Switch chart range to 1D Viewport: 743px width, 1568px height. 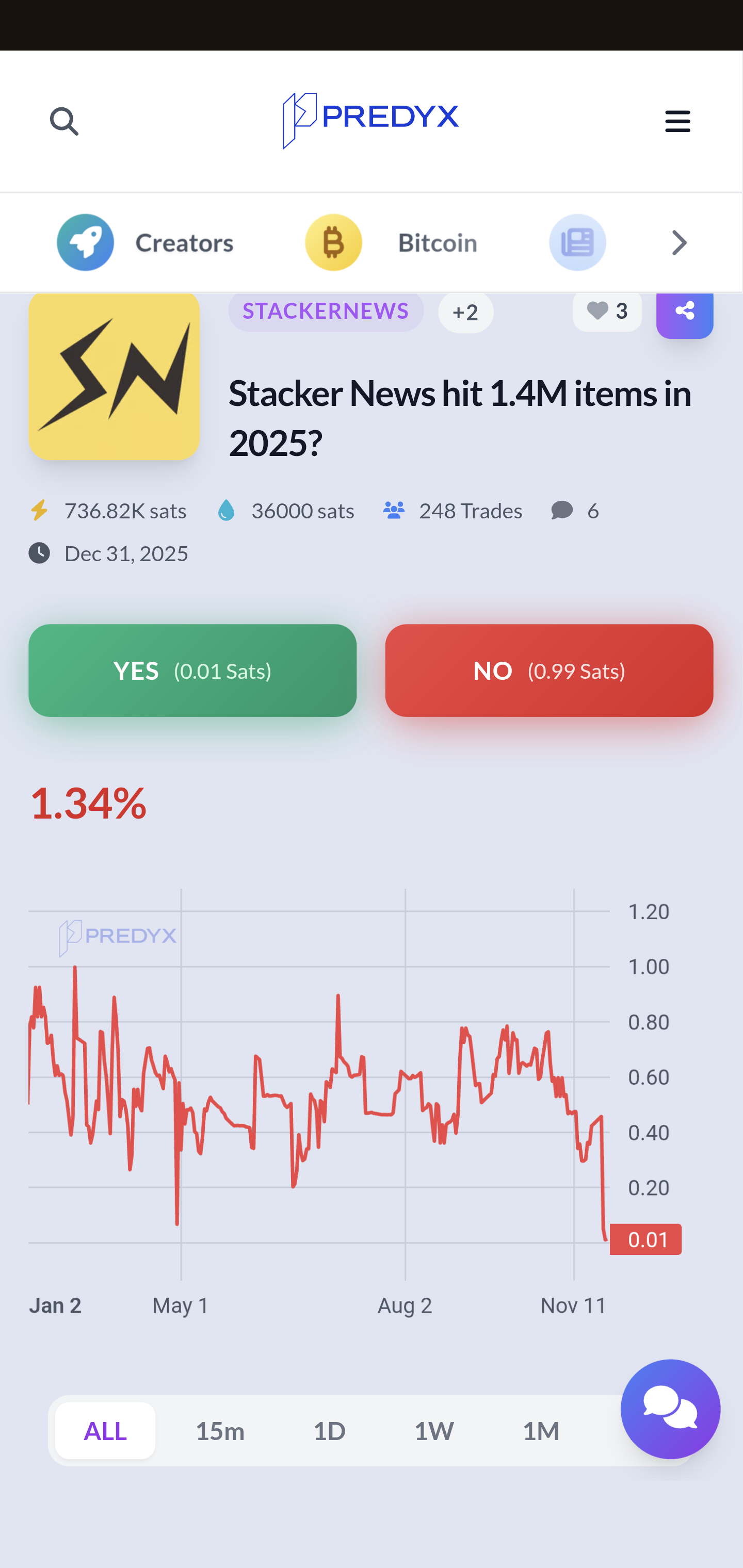[330, 1430]
